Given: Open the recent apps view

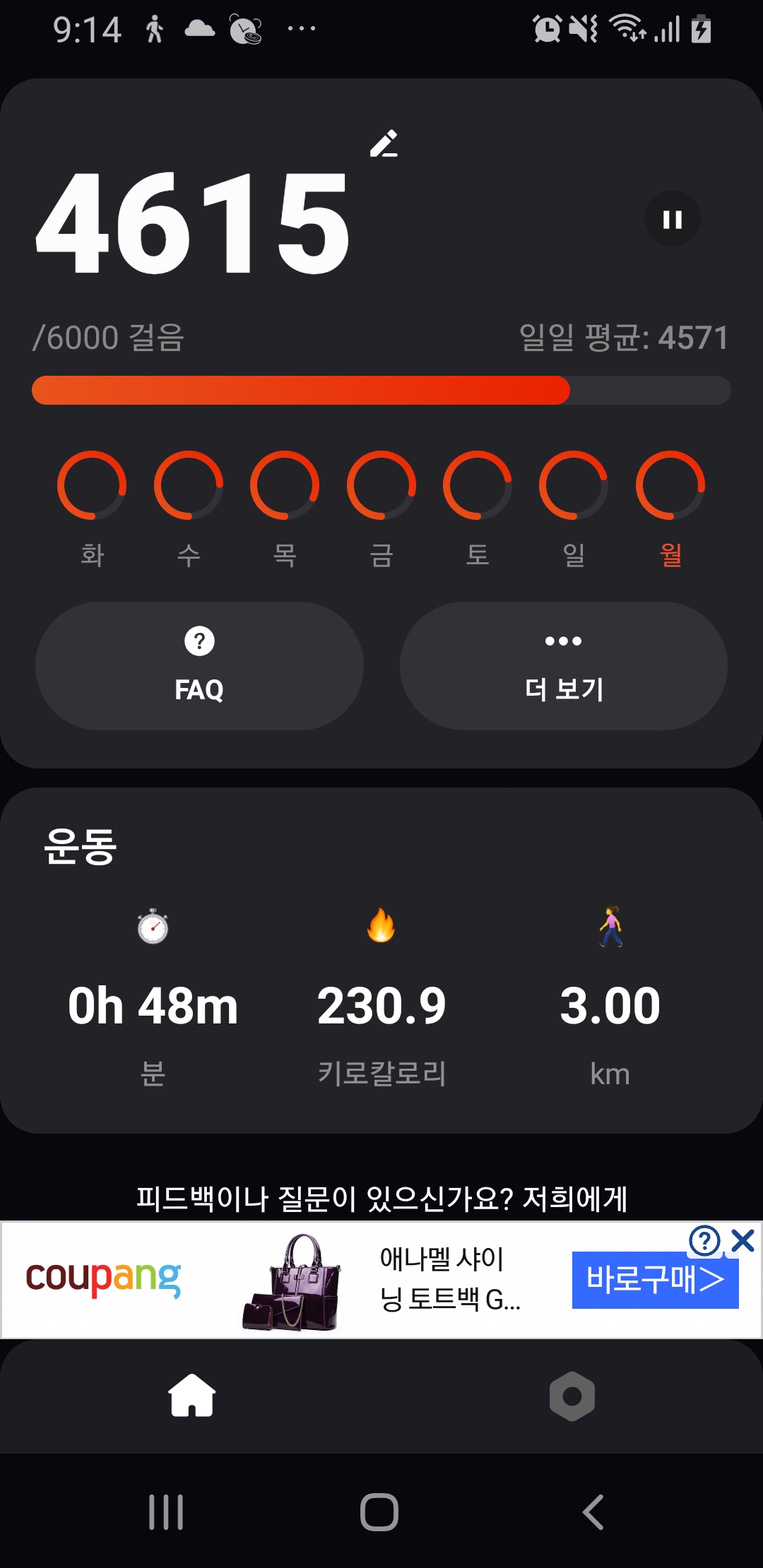Looking at the screenshot, I should 167,1511.
